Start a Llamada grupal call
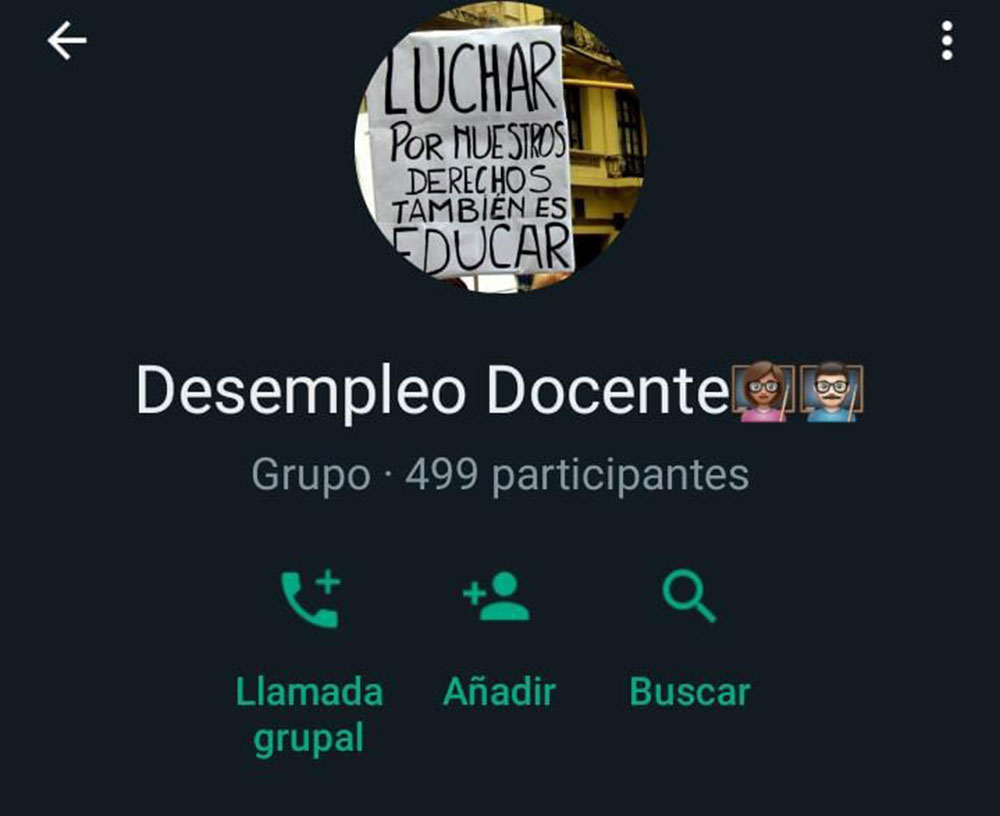The image size is (1000, 816). [309, 599]
